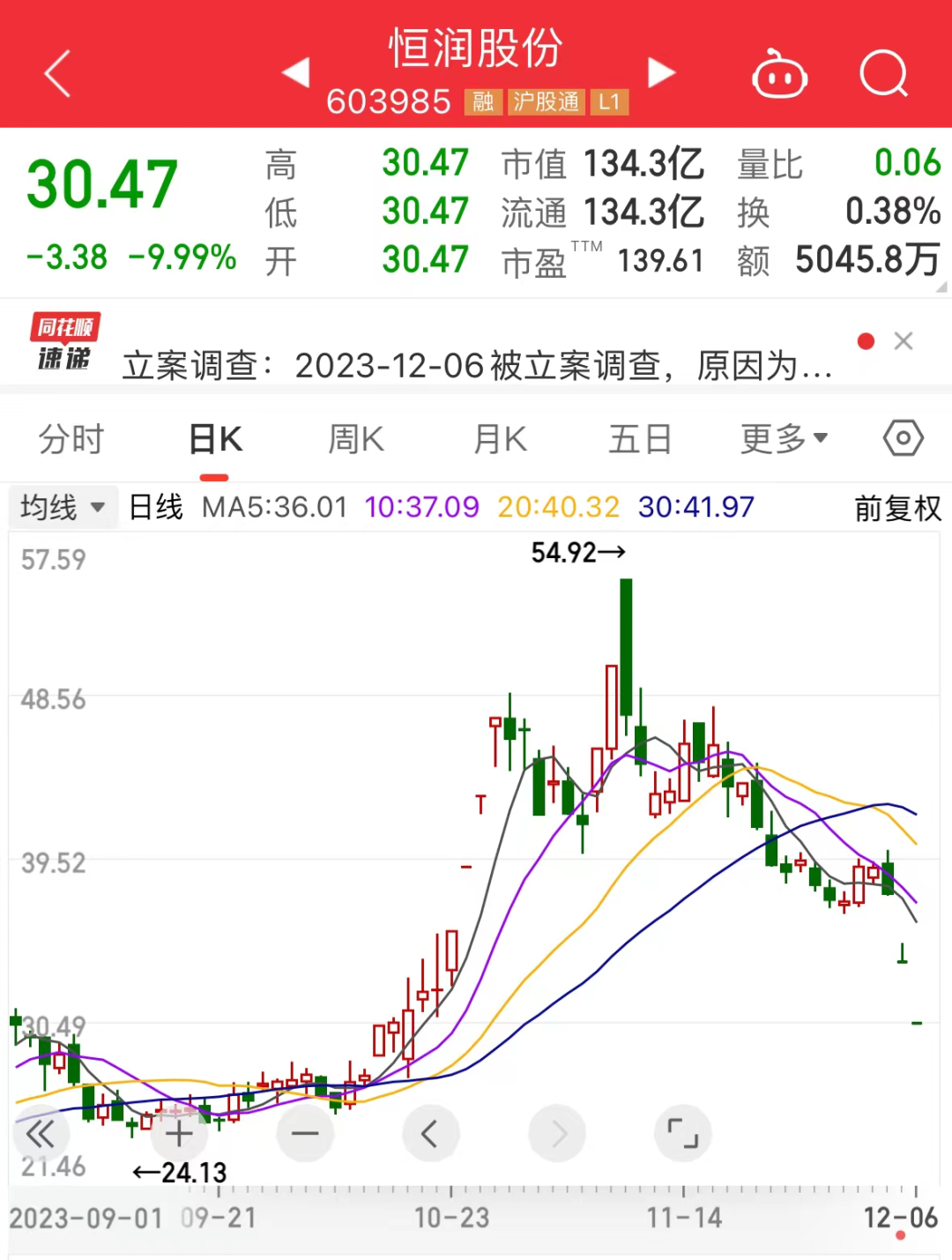Viewport: 952px width, 1260px height.
Task: Expand the 更多 chart period dropdown
Action: (784, 438)
